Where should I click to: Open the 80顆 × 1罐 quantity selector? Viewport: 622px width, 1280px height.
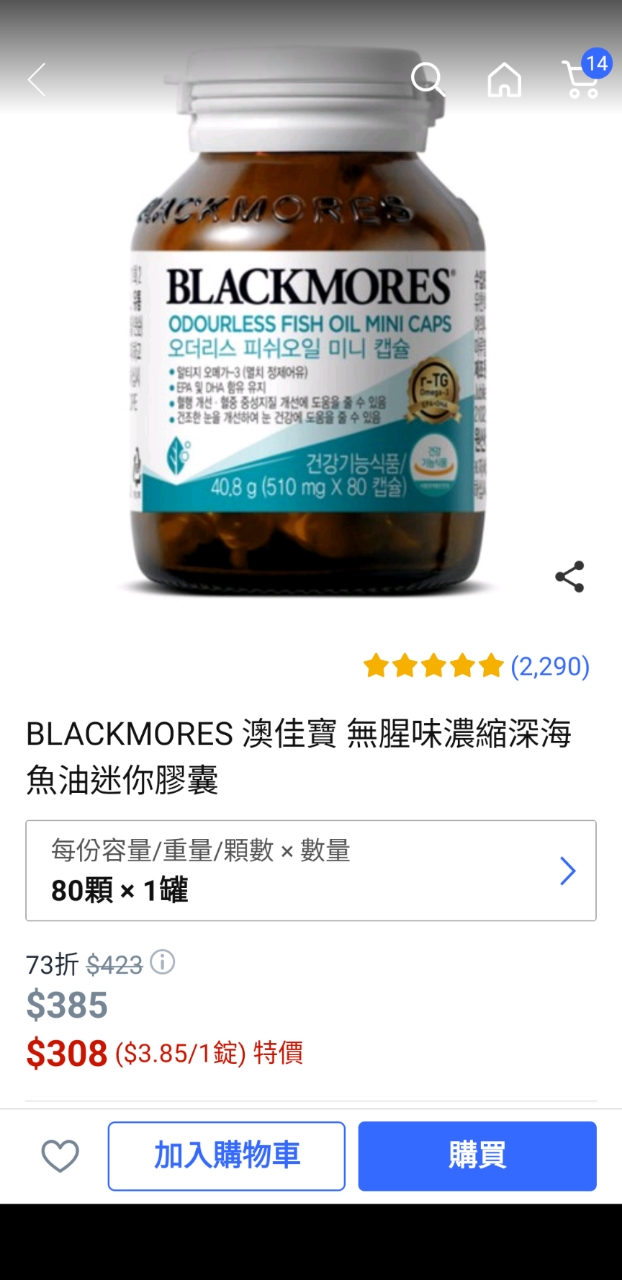pyautogui.click(x=310, y=870)
